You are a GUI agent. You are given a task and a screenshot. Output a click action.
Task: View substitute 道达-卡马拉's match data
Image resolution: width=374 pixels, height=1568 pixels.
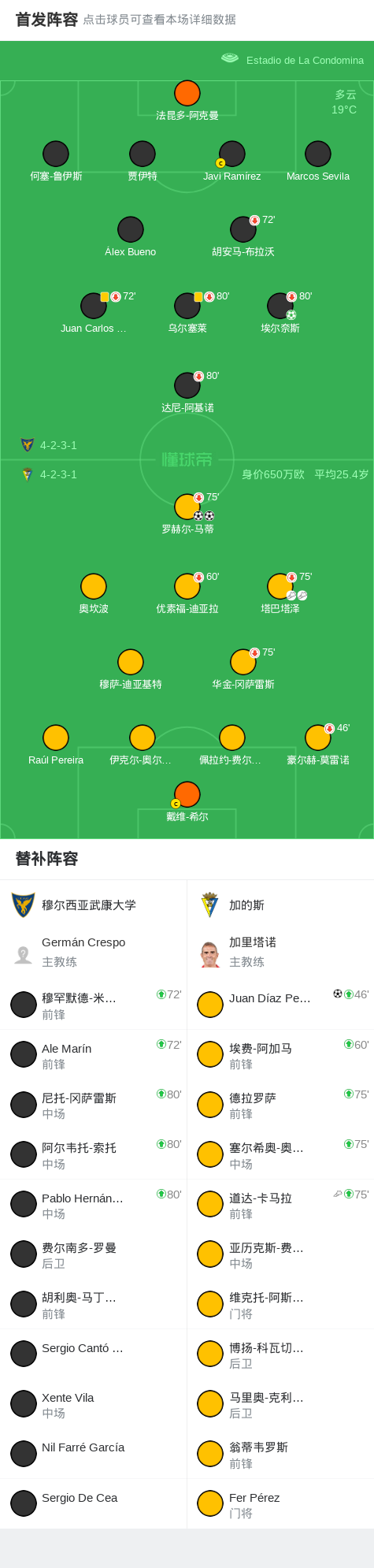(280, 1205)
